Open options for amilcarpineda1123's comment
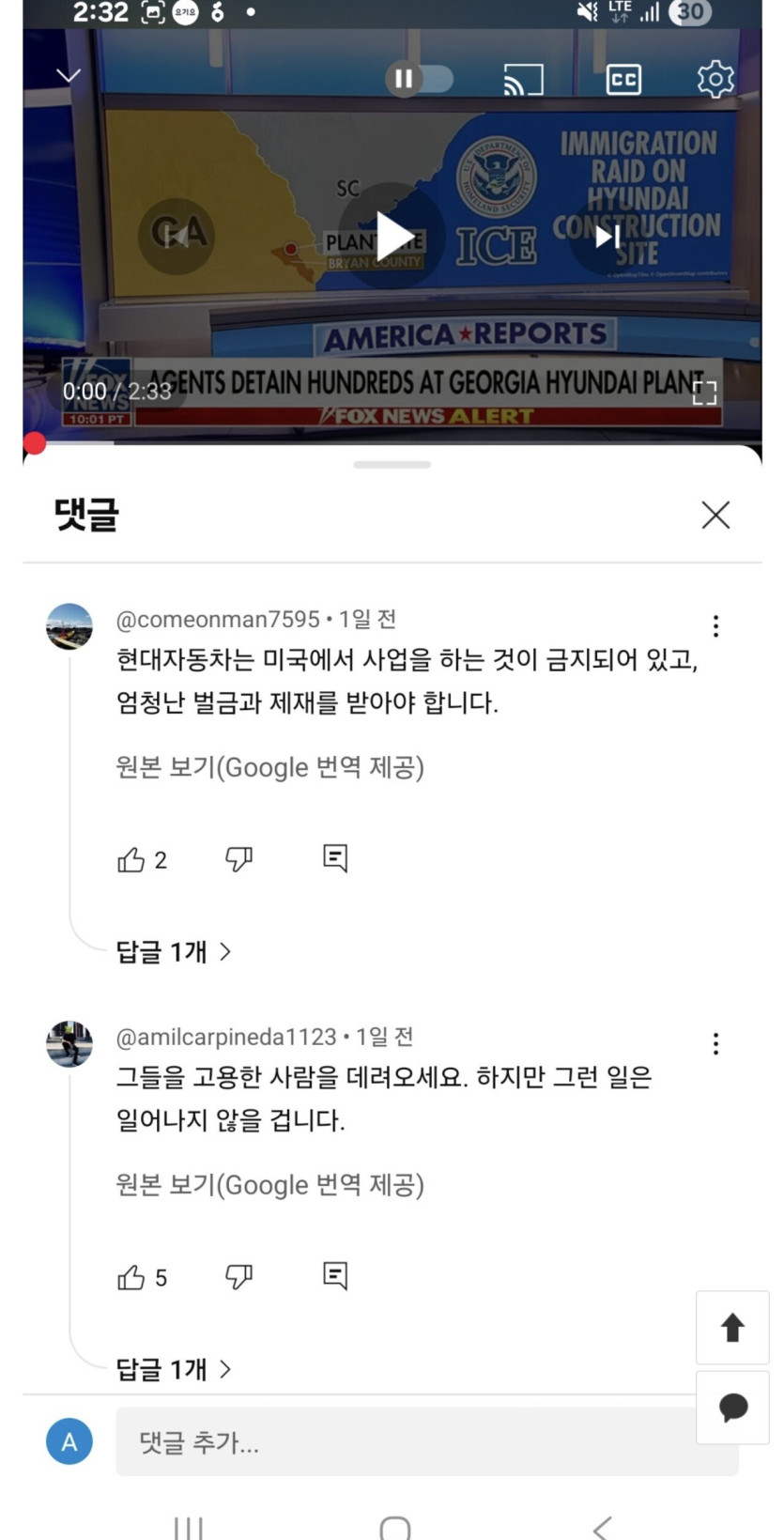Image resolution: width=784 pixels, height=1540 pixels. [715, 1044]
